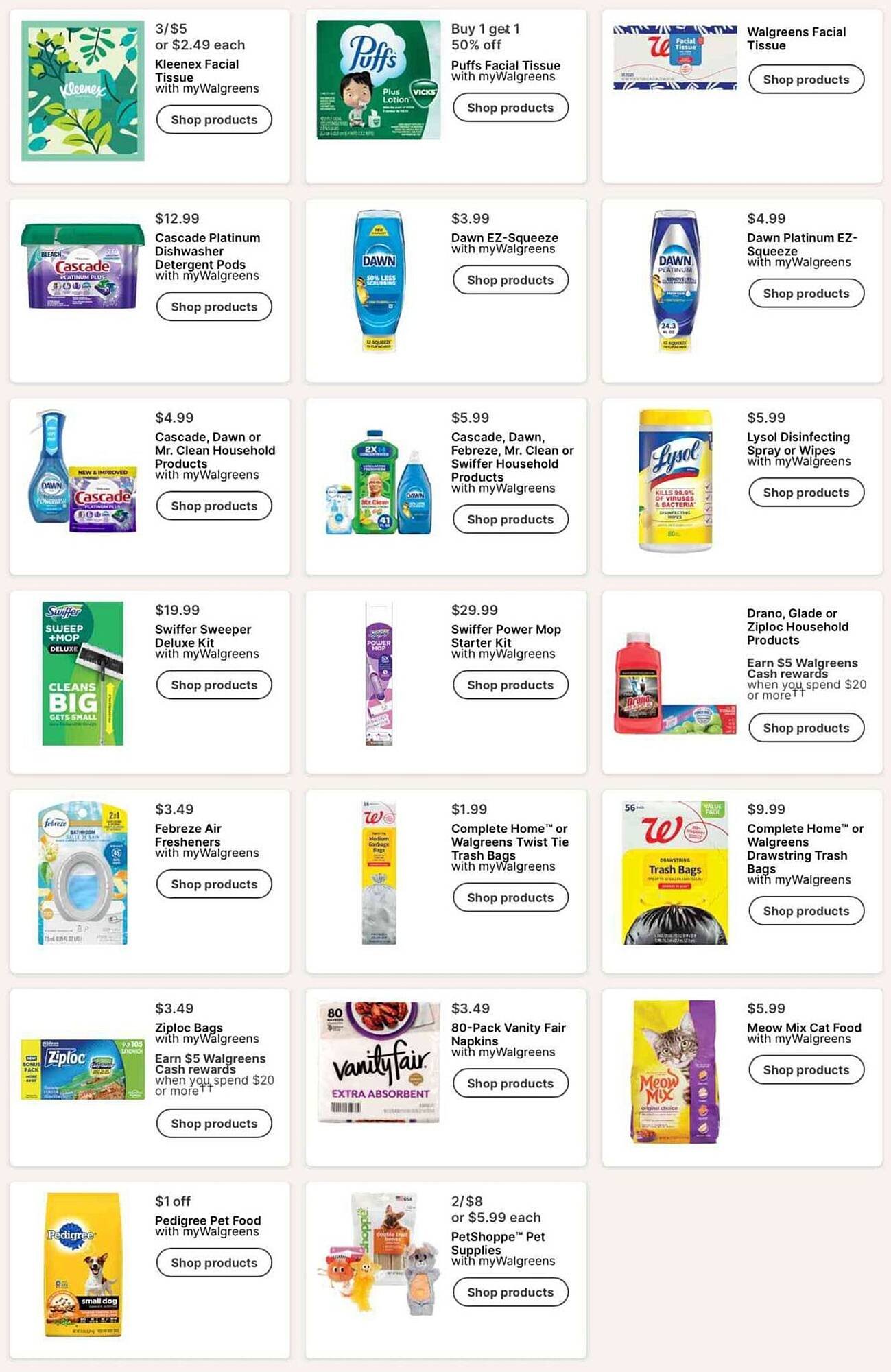Shop products for Walgreens Facial Tissue
This screenshot has height=1372, width=891.
[x=806, y=80]
